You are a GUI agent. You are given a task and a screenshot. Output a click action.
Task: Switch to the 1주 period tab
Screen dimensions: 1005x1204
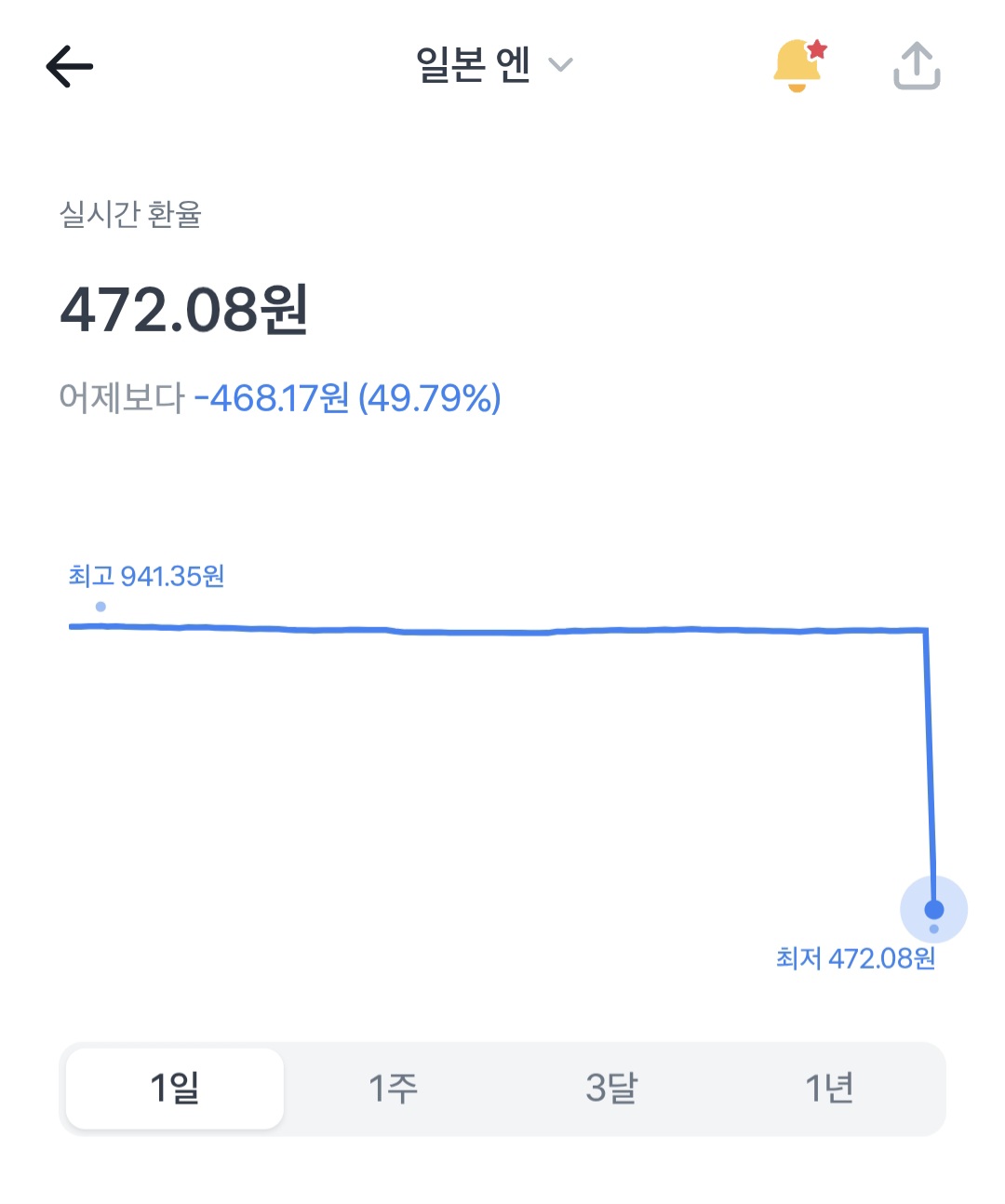394,1088
